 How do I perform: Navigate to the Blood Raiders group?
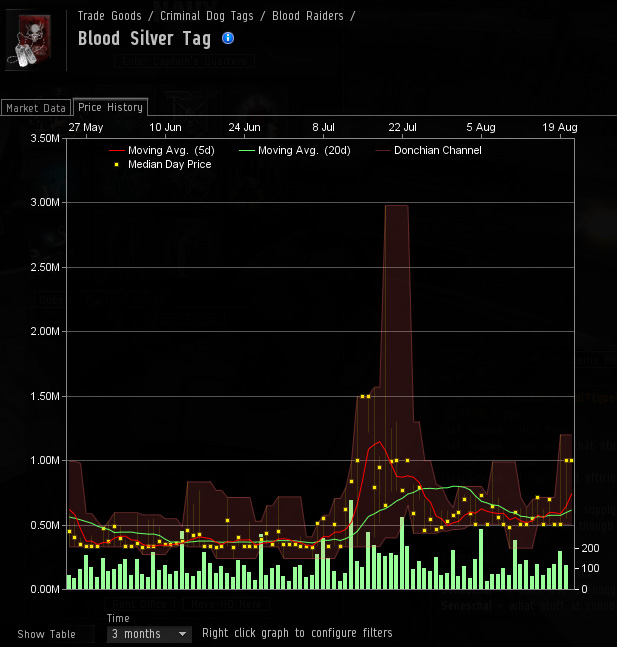(x=307, y=16)
